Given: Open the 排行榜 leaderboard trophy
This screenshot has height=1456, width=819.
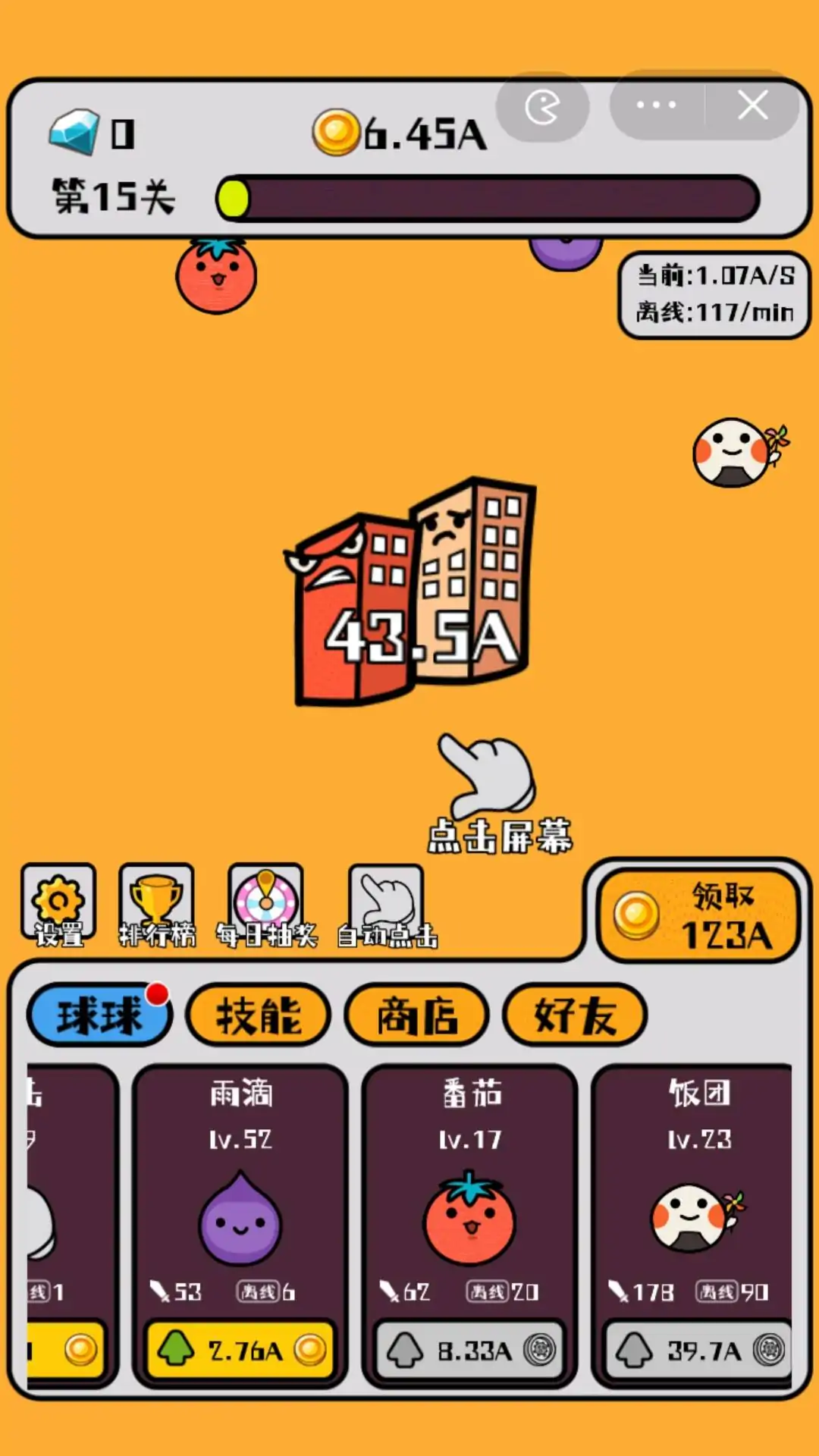Looking at the screenshot, I should coord(157,904).
